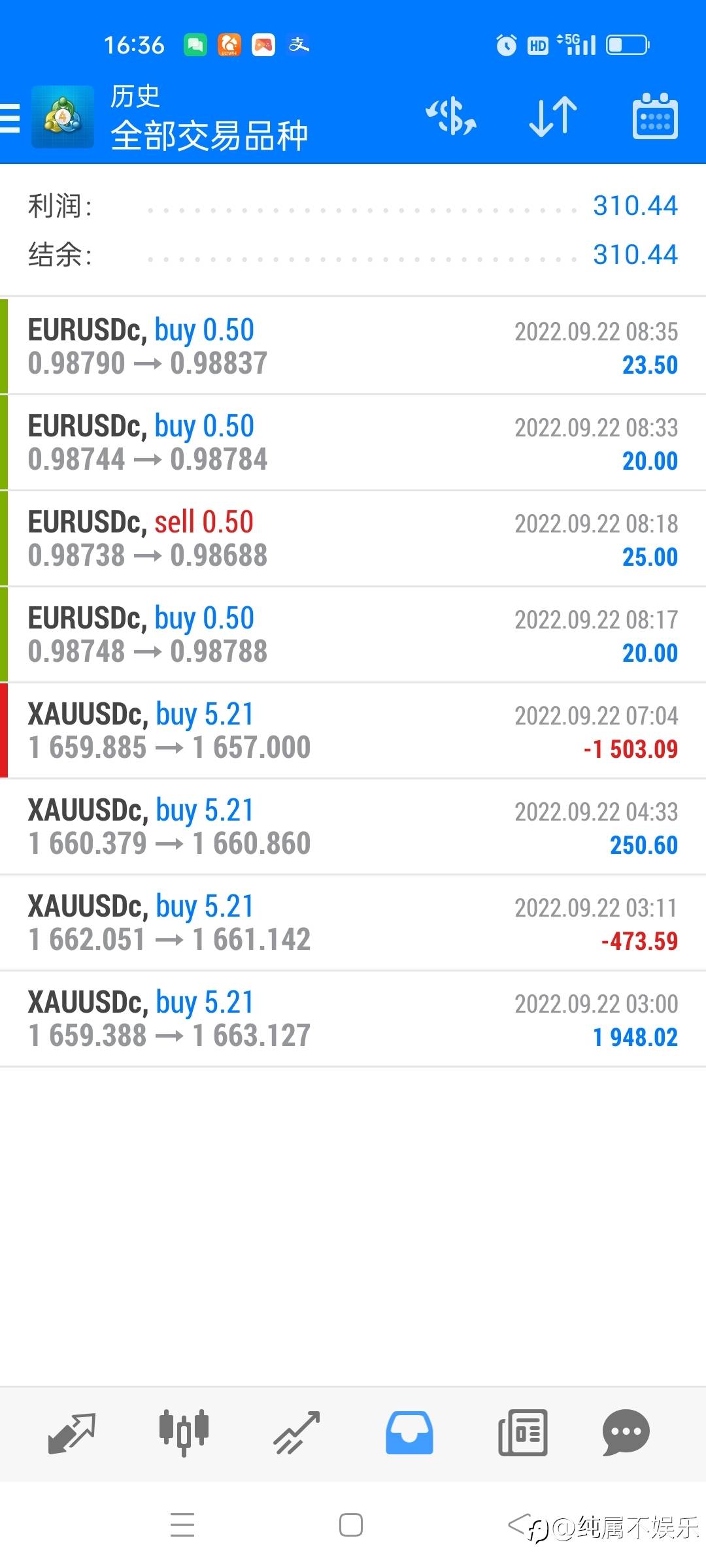Image resolution: width=706 pixels, height=1568 pixels.
Task: Open the XAUUSDc trade with -1 503.09 loss
Action: tap(353, 730)
